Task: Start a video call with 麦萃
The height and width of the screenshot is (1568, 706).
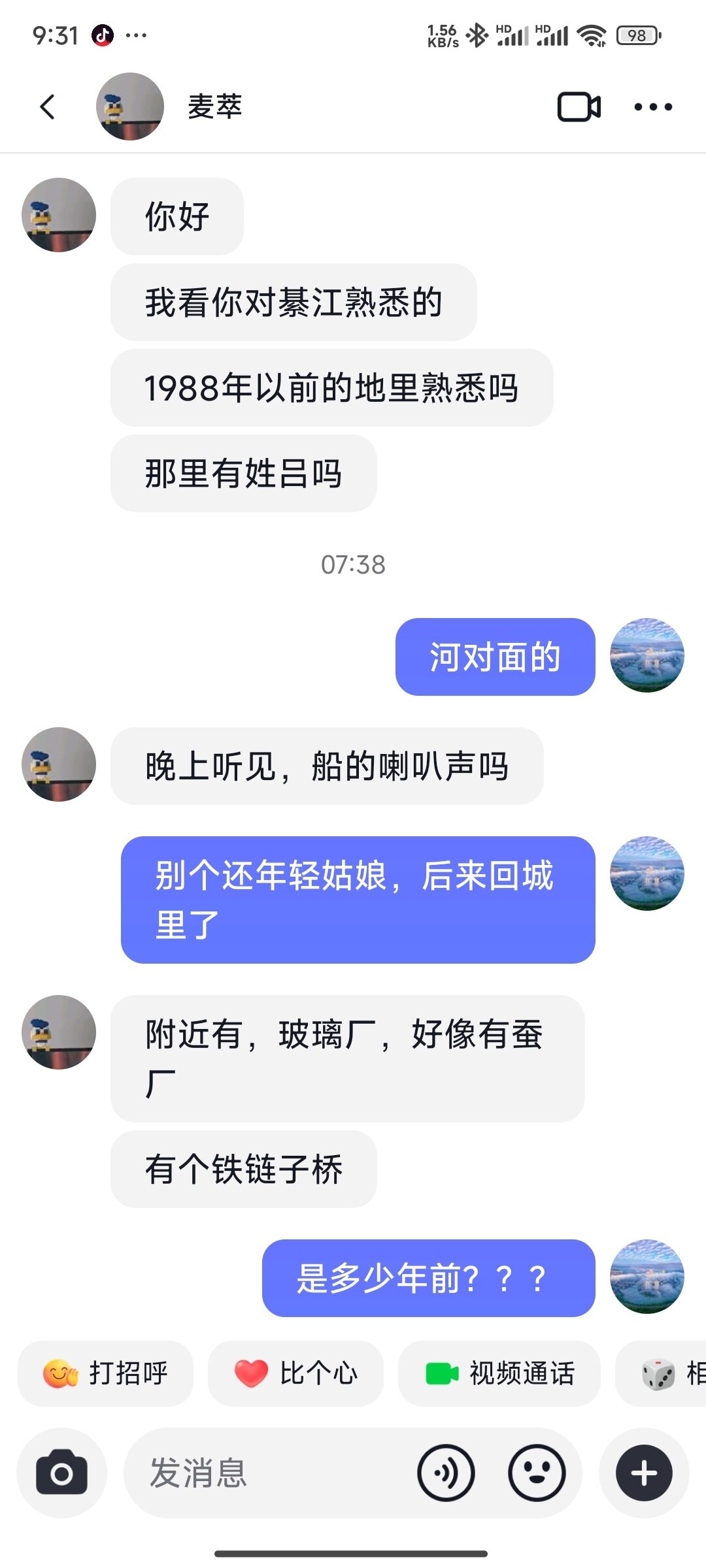Action: (x=579, y=107)
